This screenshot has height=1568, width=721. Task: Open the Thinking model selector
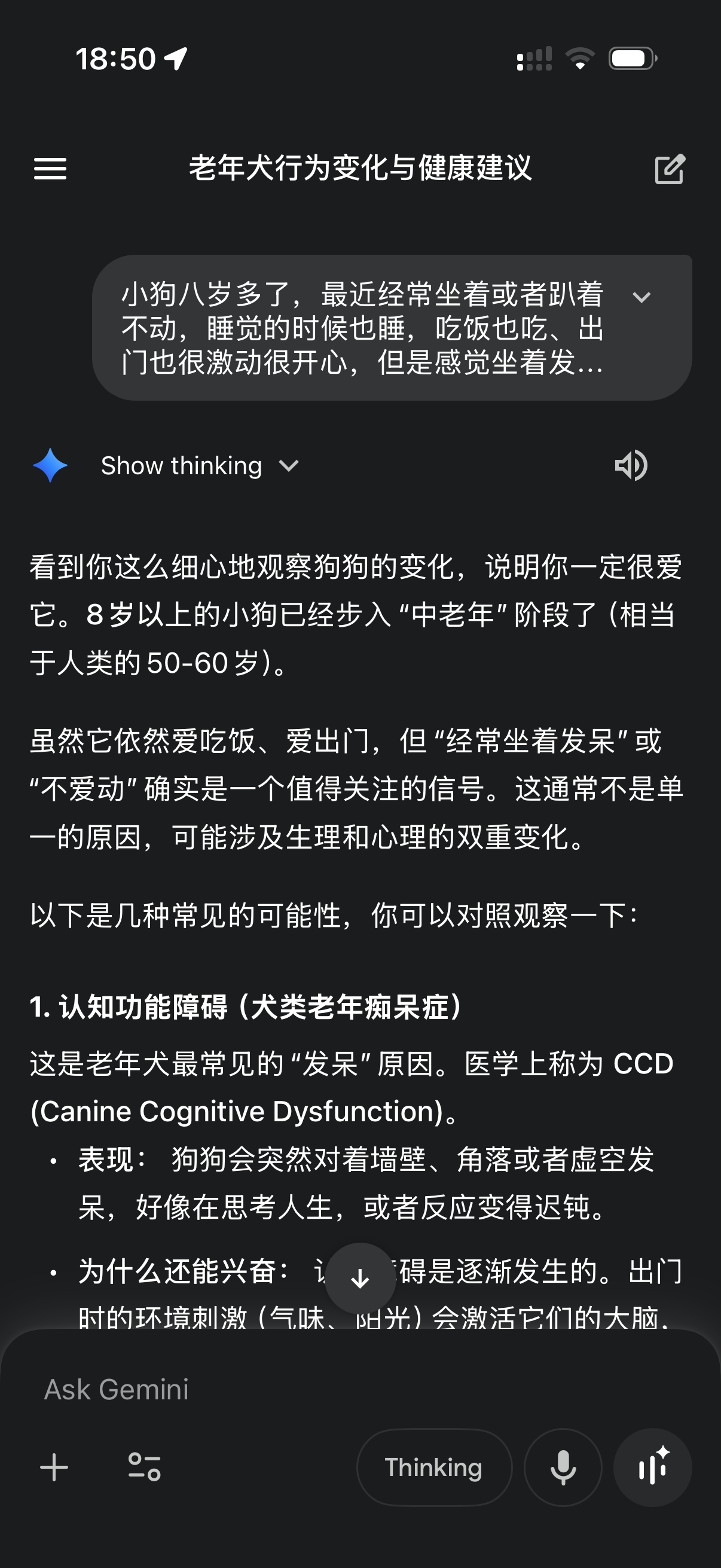pyautogui.click(x=434, y=1467)
